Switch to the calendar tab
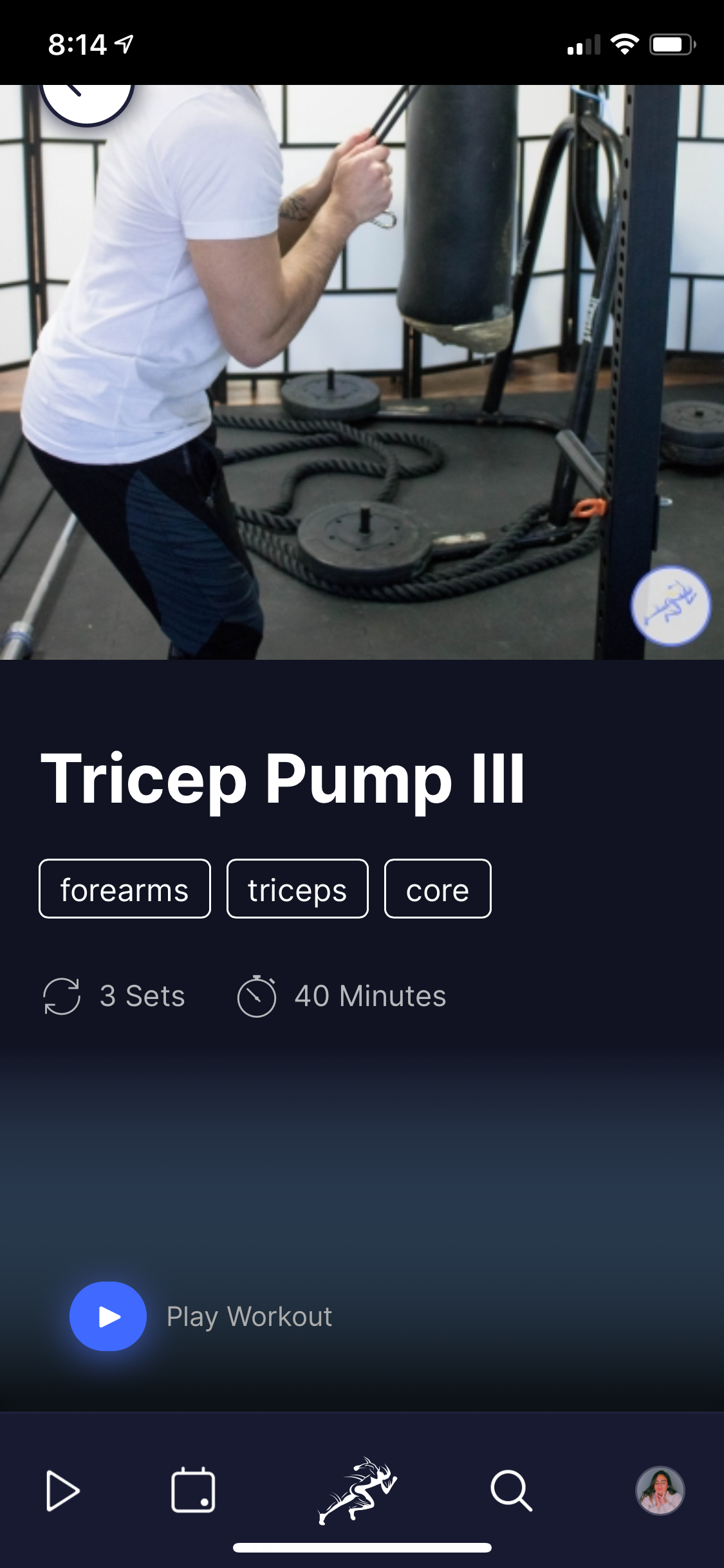 pos(193,1490)
